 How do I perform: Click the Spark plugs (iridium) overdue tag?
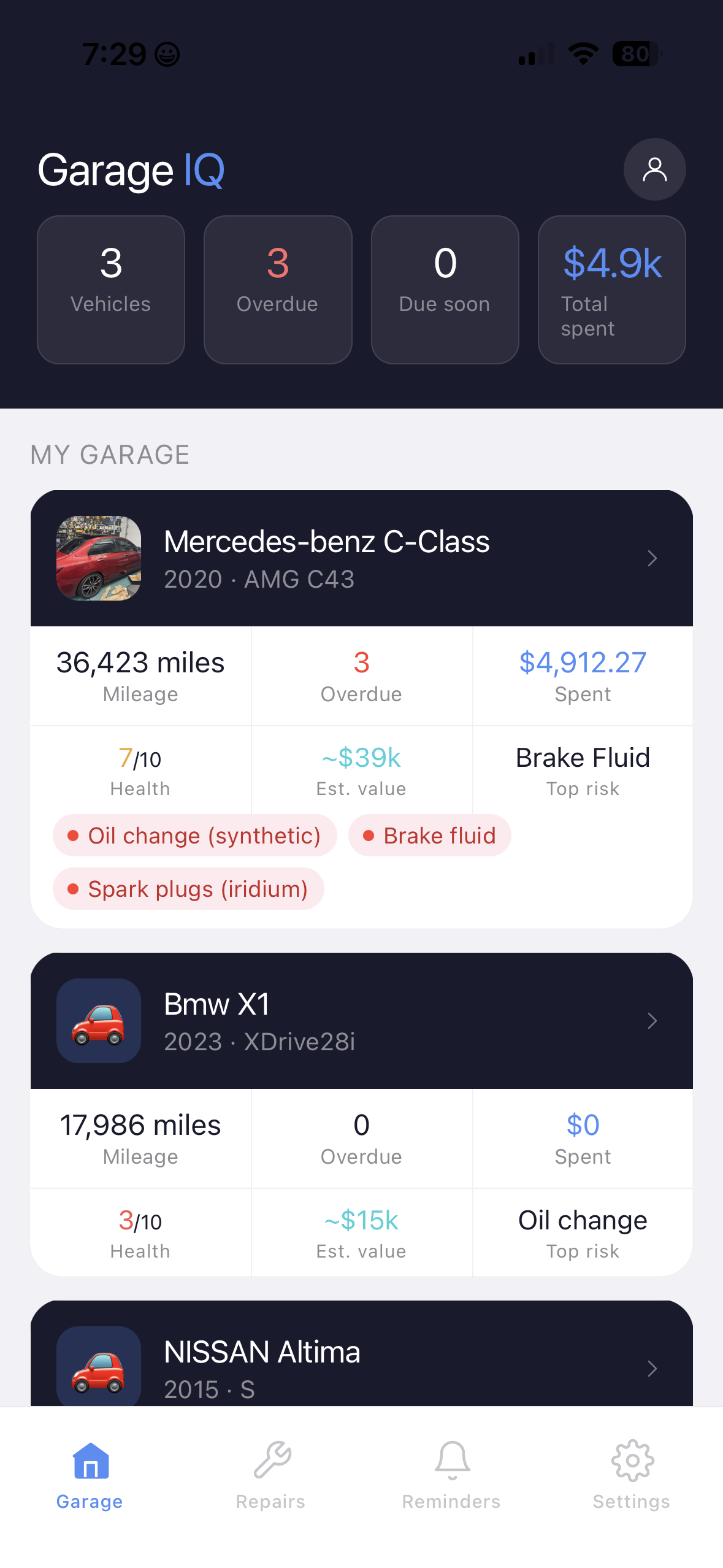tap(188, 888)
